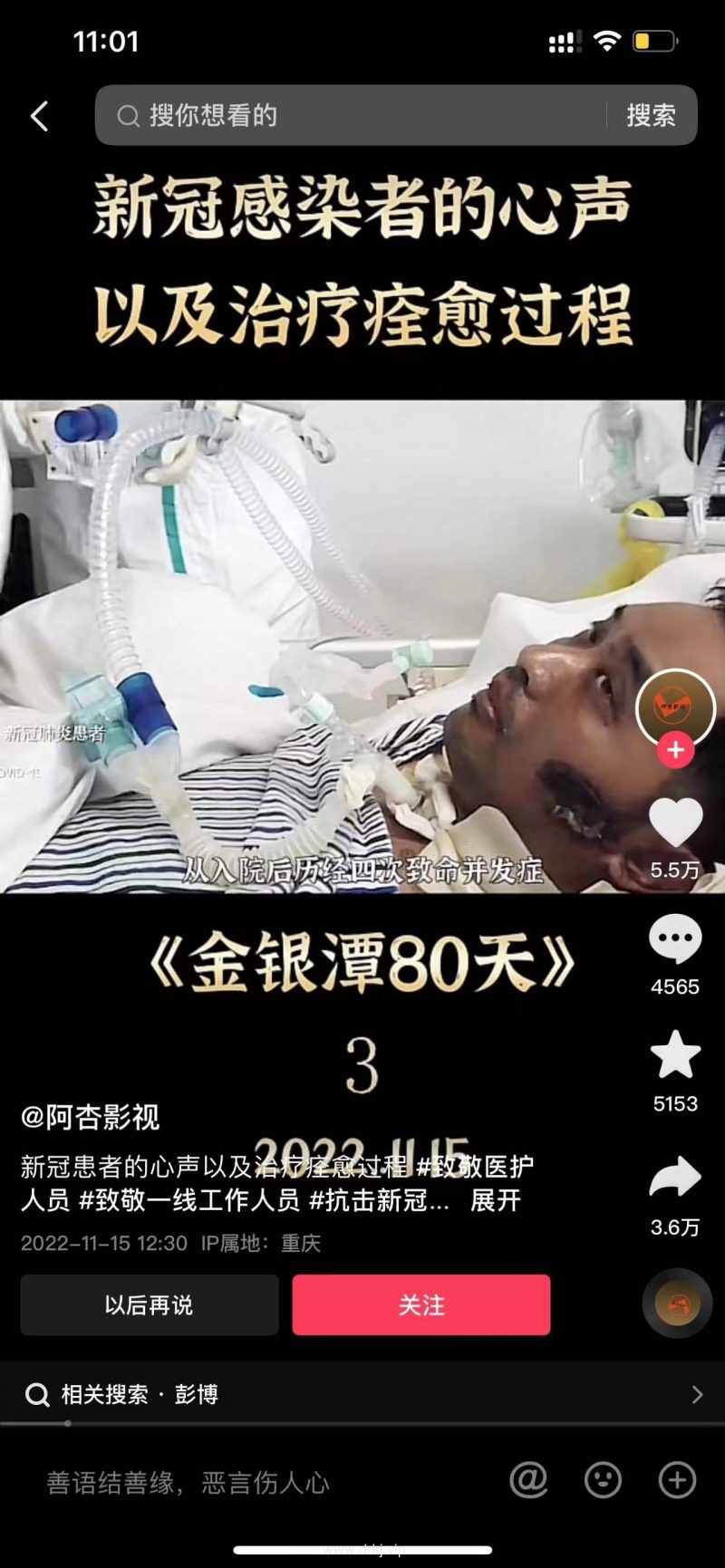Open the 4565 comments
The height and width of the screenshot is (1568, 725).
point(675,940)
